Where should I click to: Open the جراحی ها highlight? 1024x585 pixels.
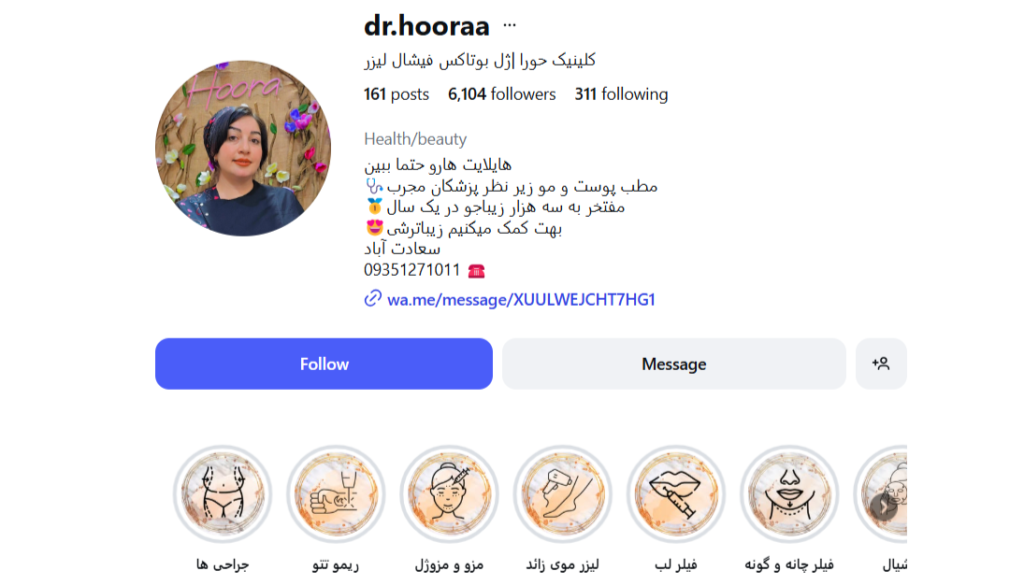(x=222, y=494)
